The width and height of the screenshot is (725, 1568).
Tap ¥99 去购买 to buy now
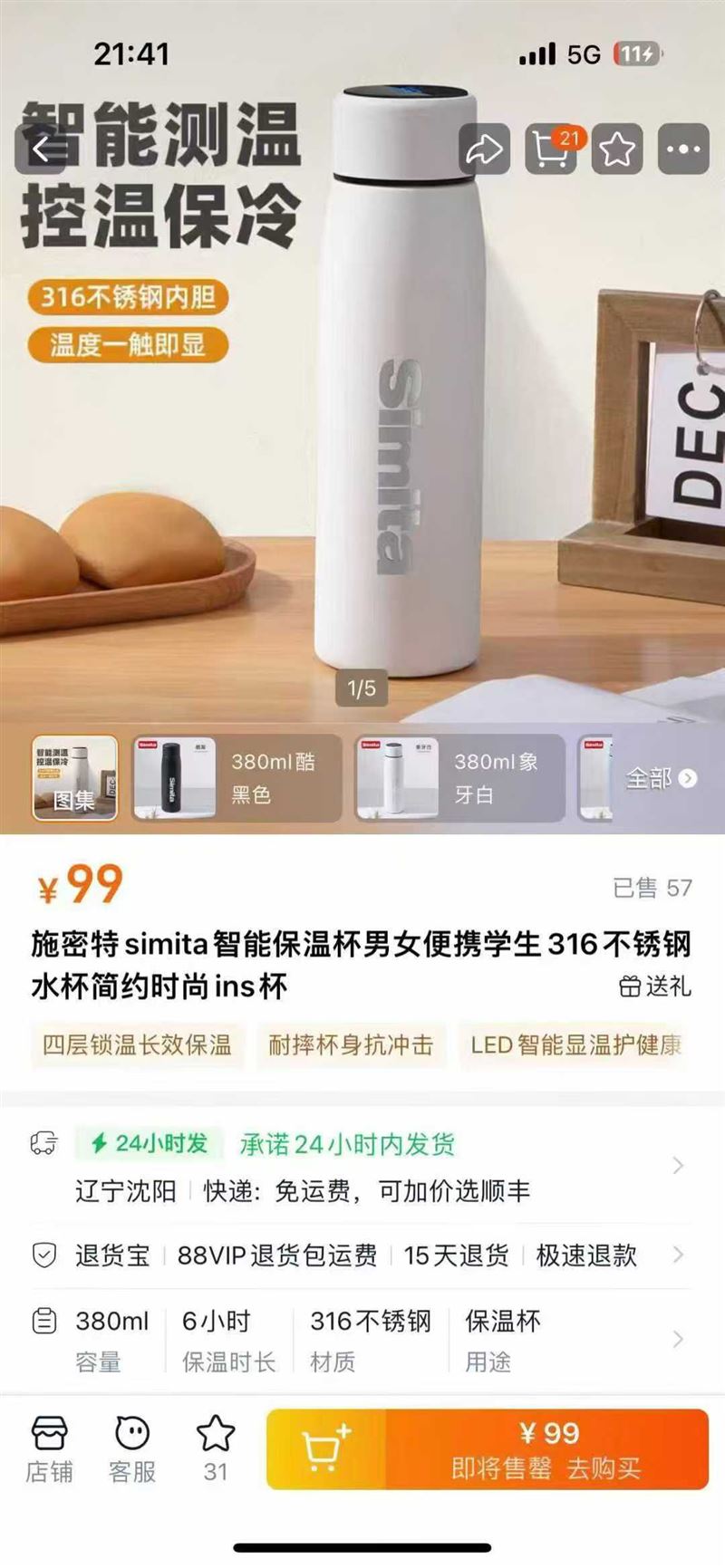pos(547,1449)
